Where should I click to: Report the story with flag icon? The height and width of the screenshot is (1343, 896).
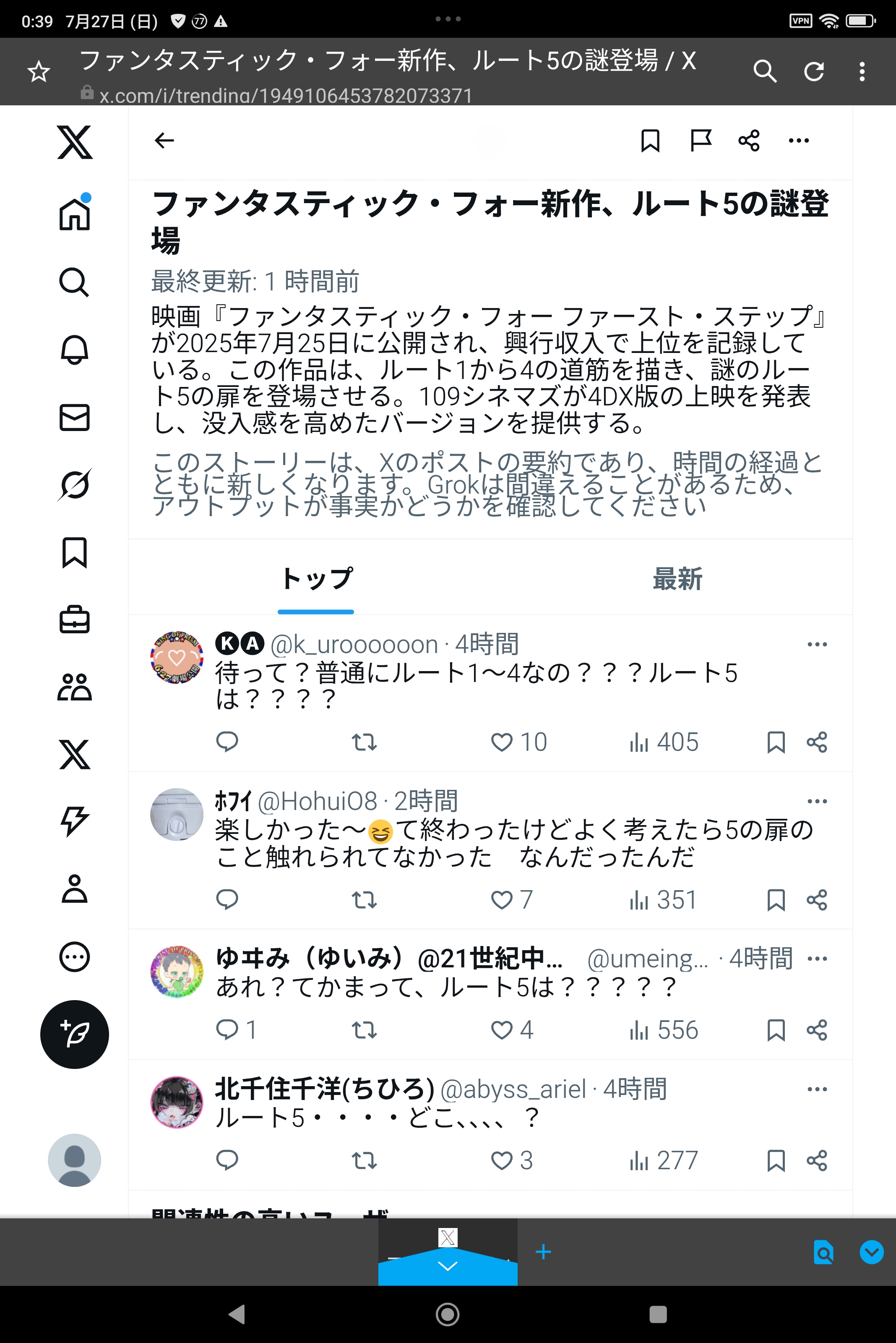[700, 141]
